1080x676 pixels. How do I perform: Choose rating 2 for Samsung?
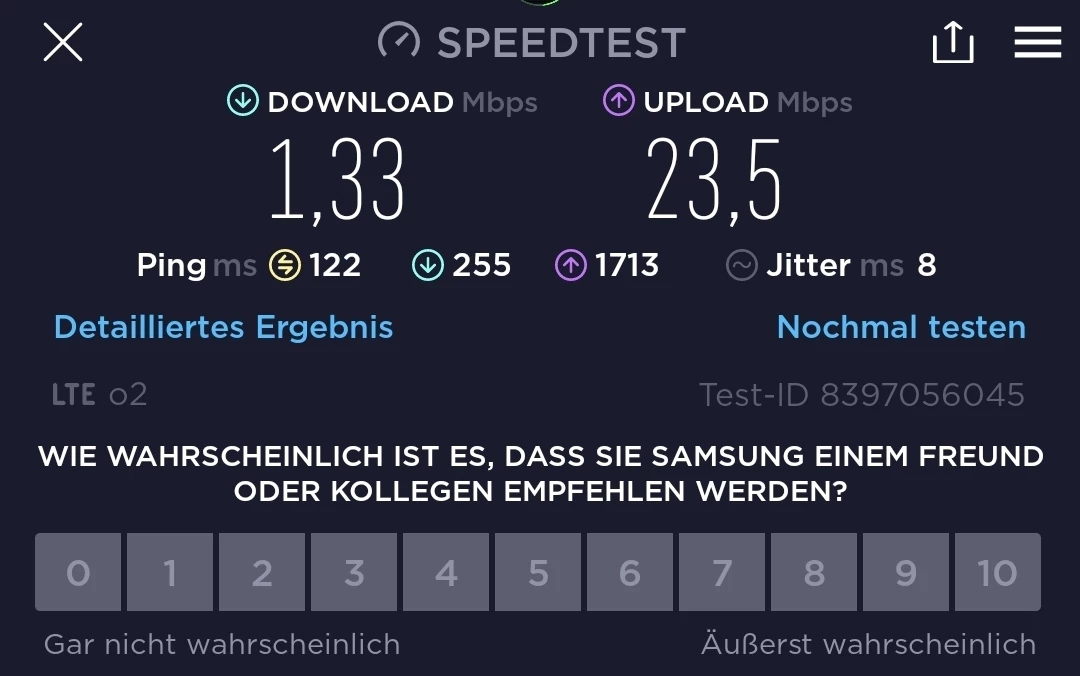pos(262,572)
